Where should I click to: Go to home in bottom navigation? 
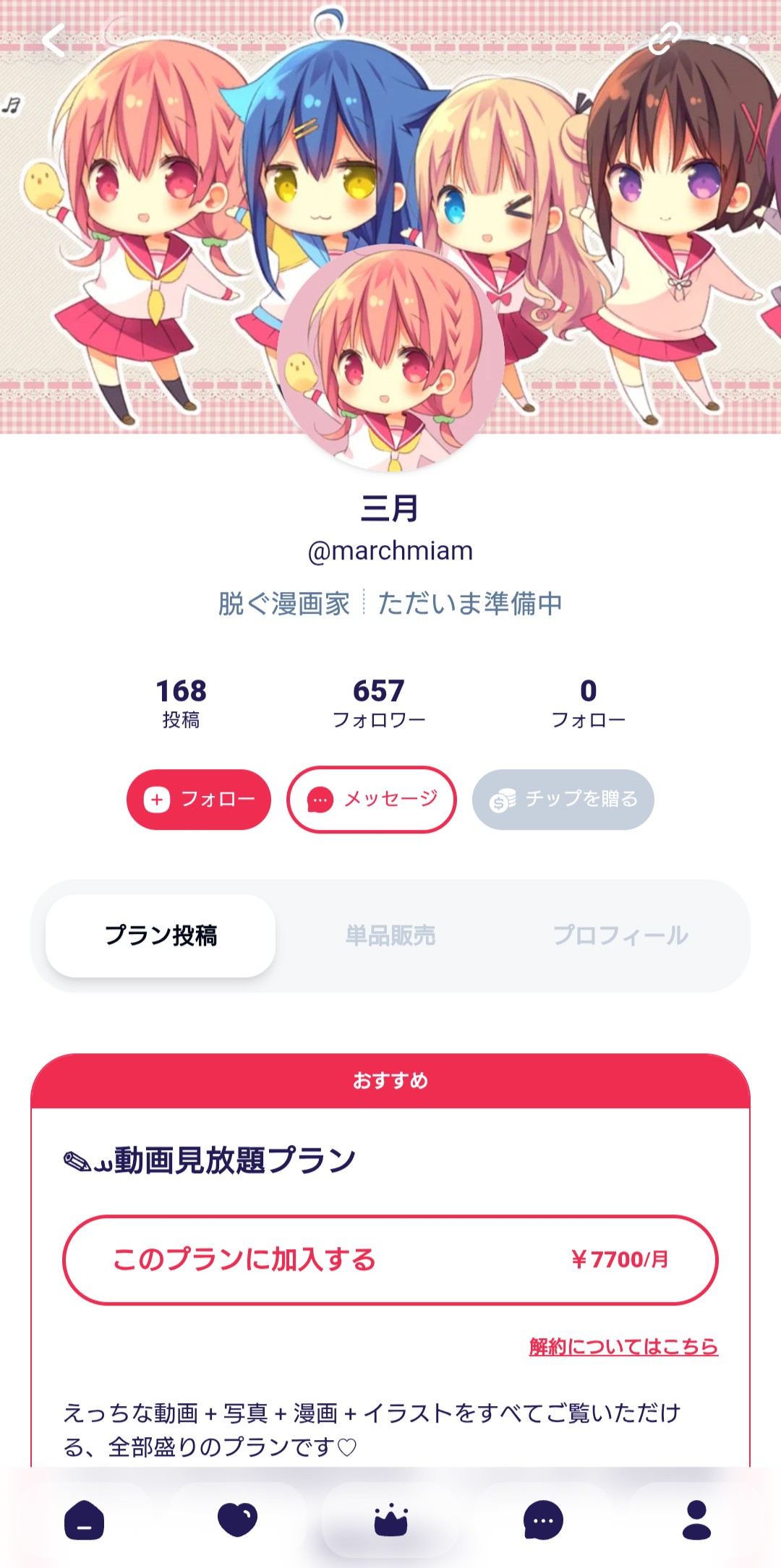(x=85, y=1520)
